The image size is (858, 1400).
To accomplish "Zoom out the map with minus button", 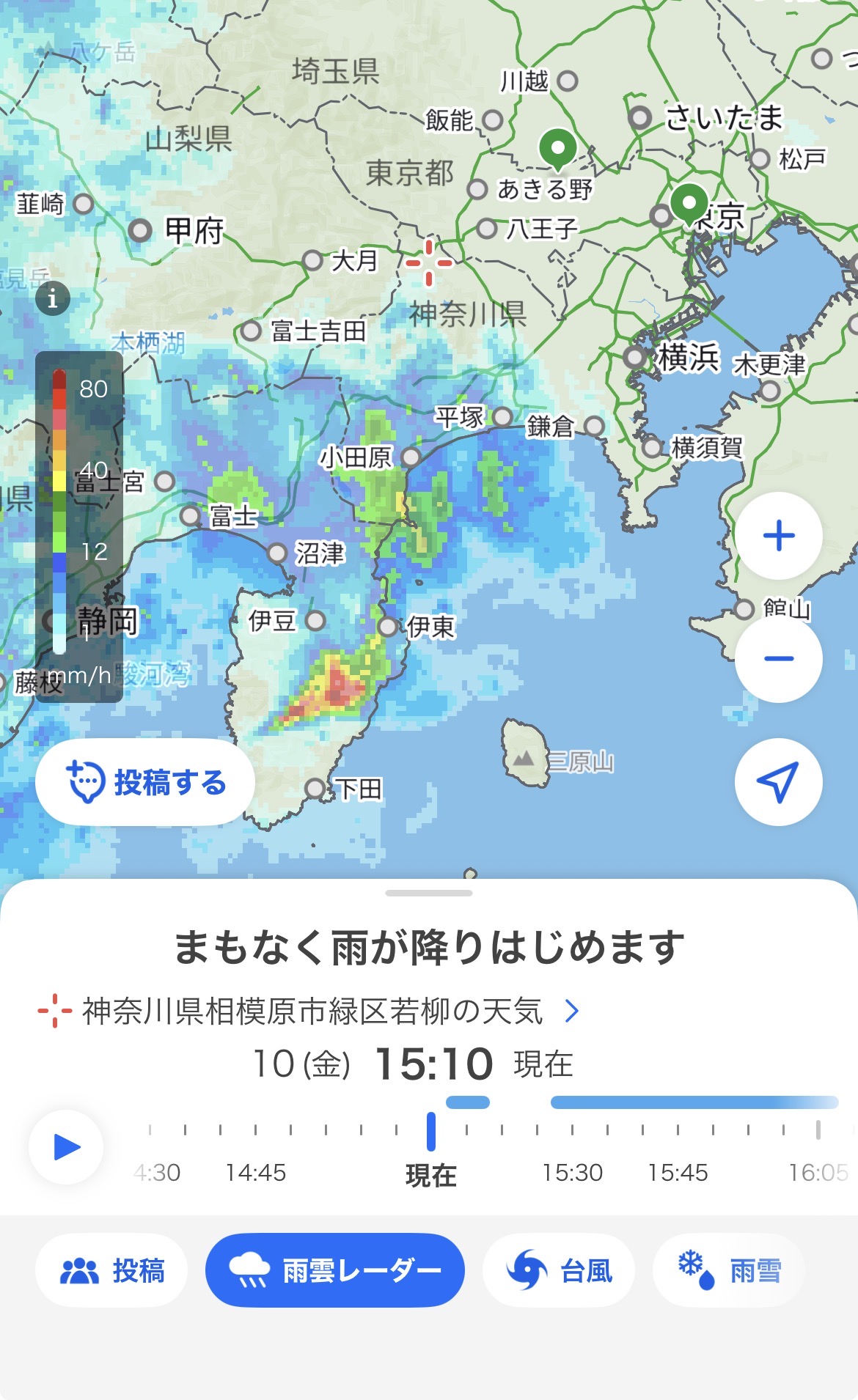I will coord(779,658).
